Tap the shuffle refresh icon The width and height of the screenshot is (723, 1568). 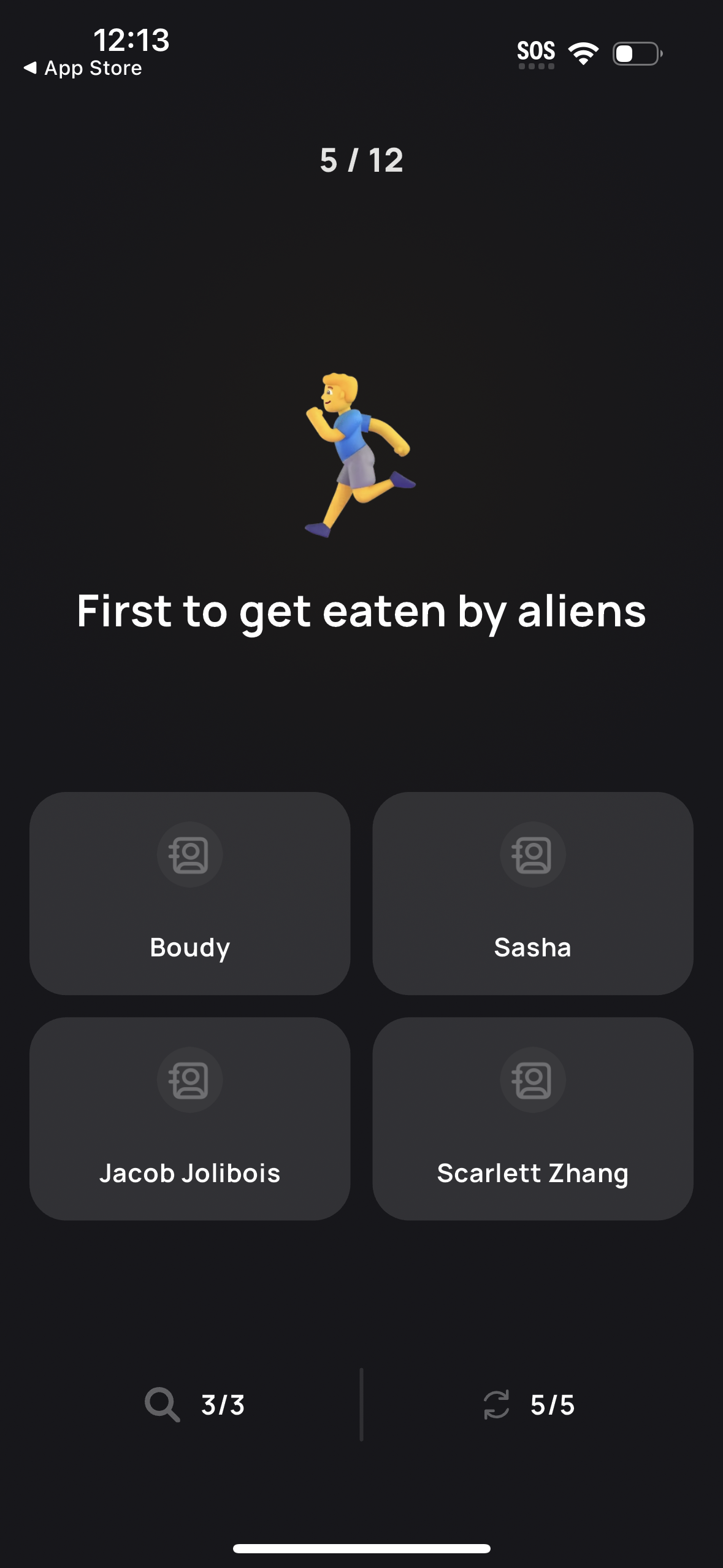coord(497,1406)
